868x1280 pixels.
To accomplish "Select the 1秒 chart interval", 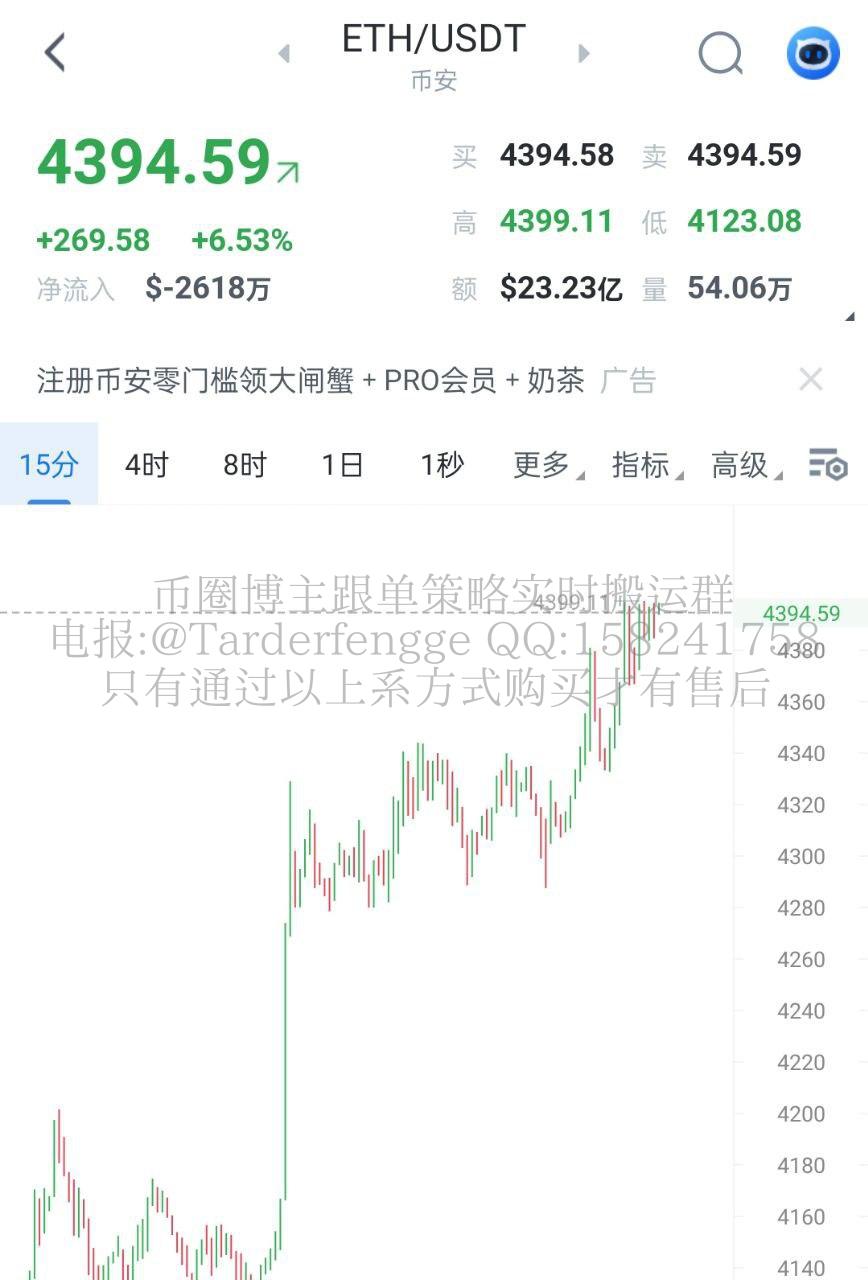I will pos(441,465).
